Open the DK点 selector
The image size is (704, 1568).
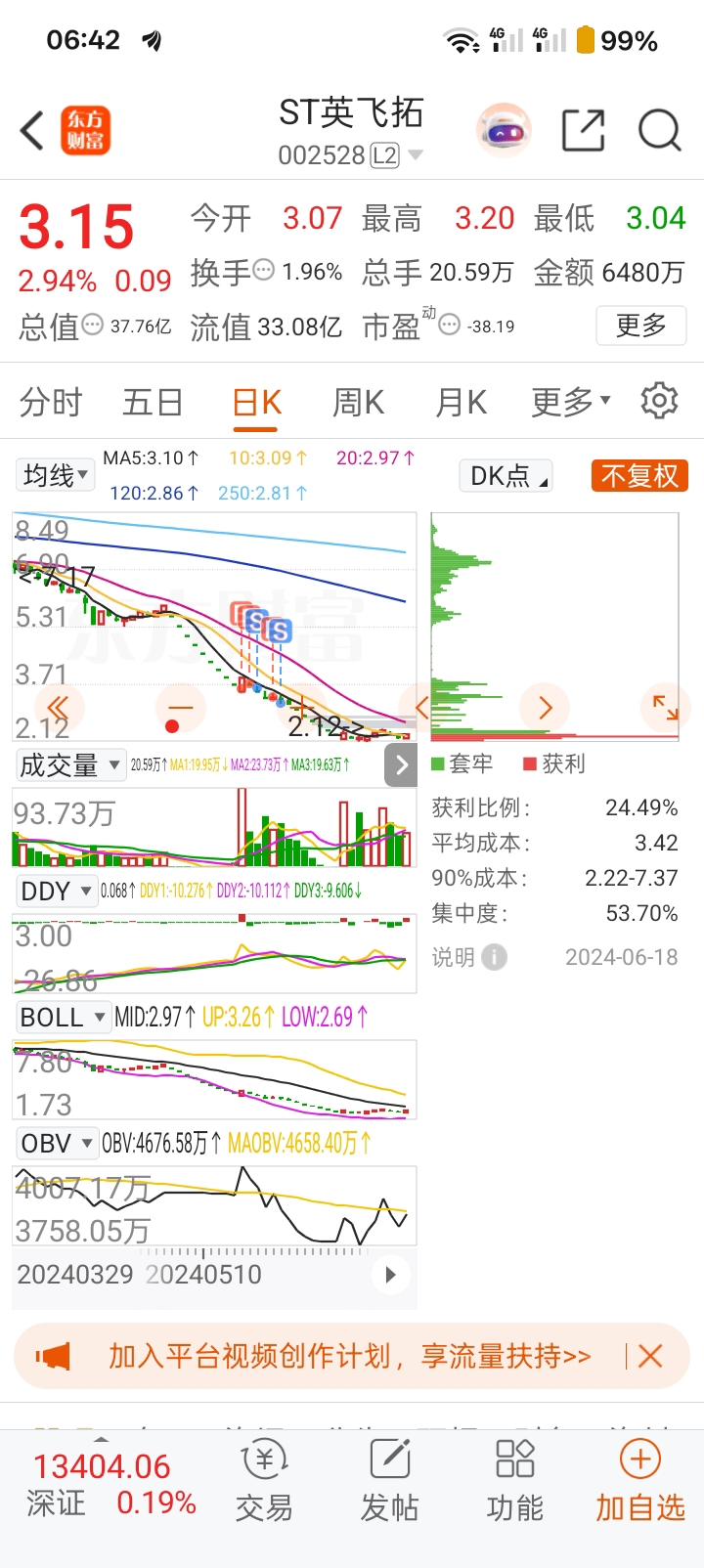pyautogui.click(x=506, y=476)
